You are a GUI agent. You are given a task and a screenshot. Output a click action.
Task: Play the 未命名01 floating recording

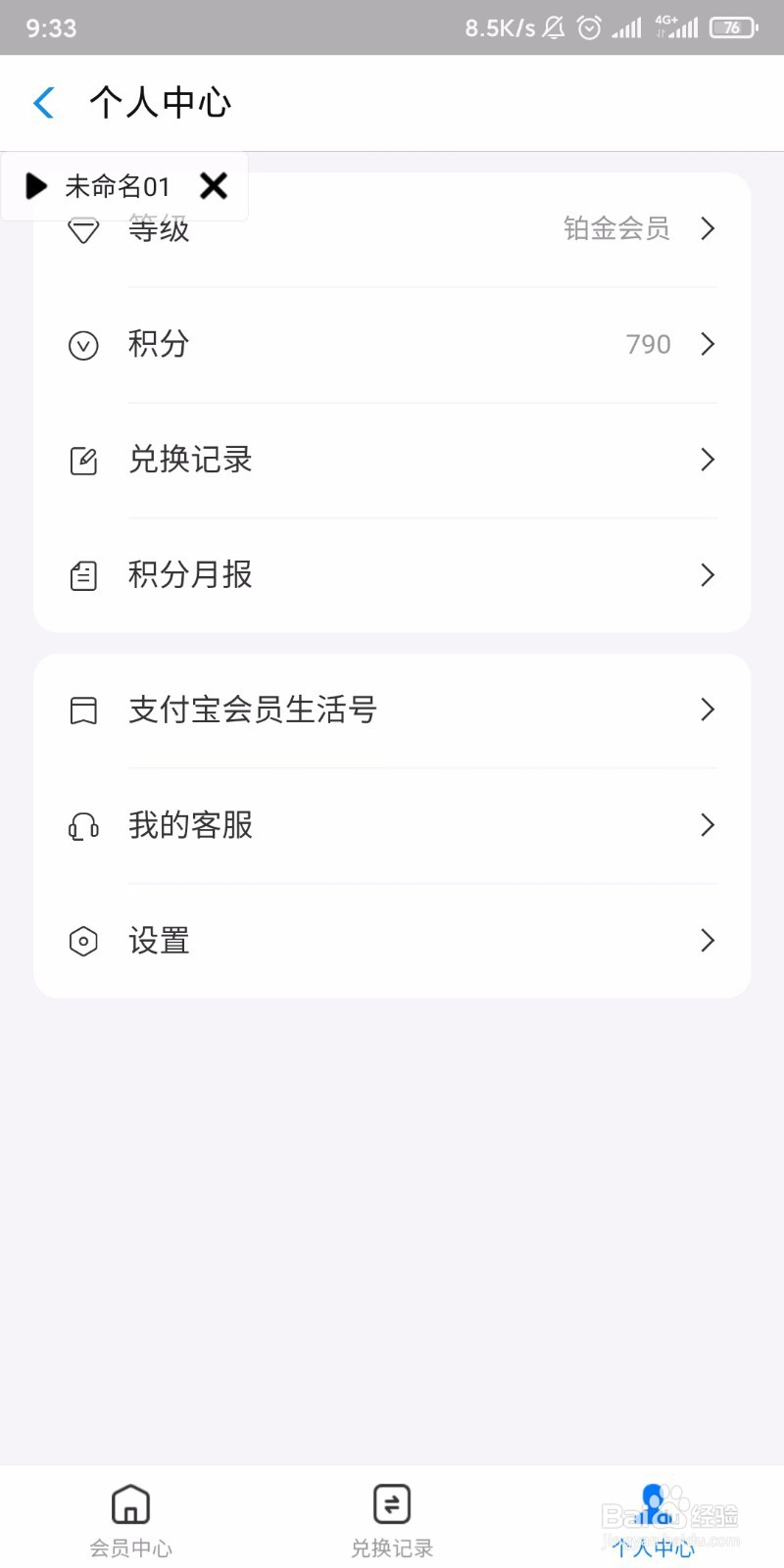[36, 186]
